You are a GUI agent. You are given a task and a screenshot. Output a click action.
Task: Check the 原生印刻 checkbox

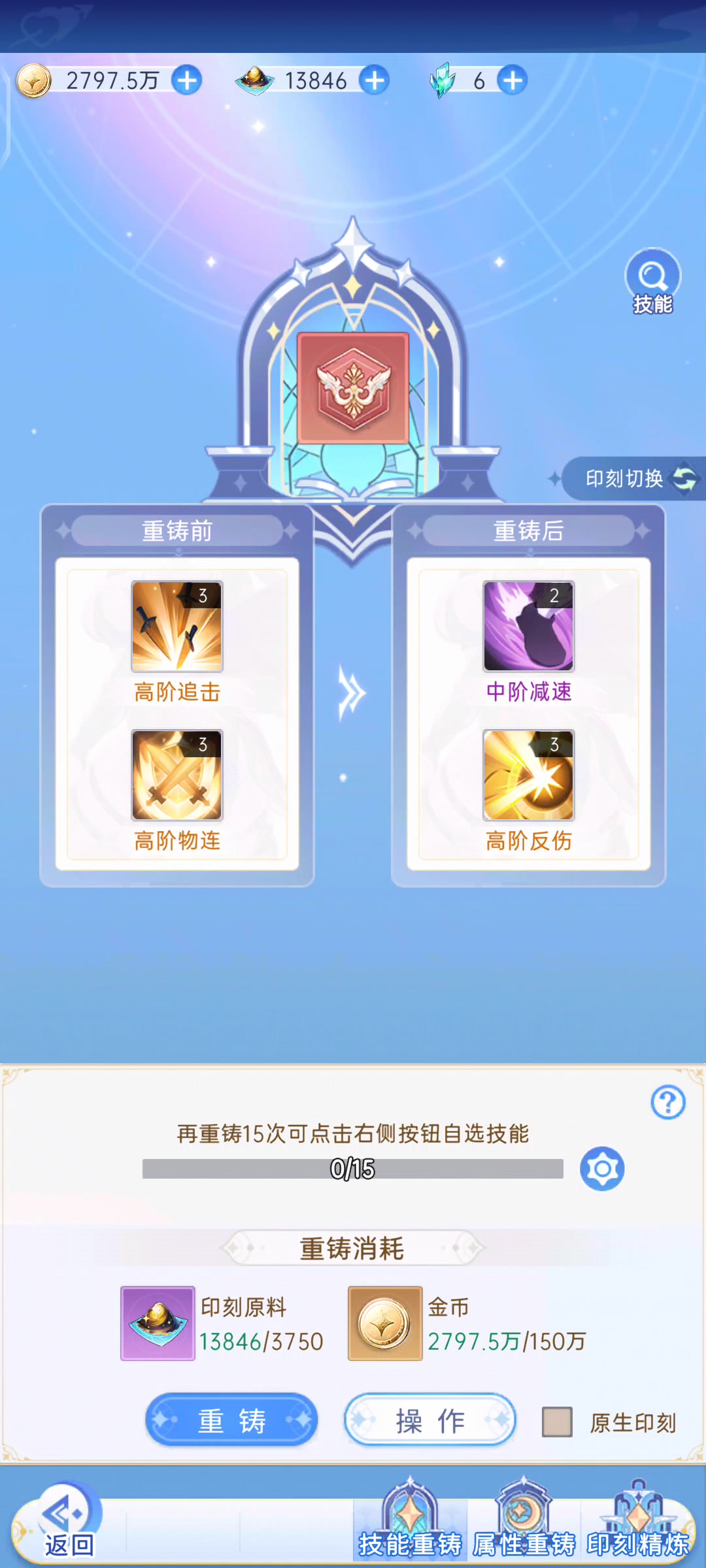point(557,1422)
